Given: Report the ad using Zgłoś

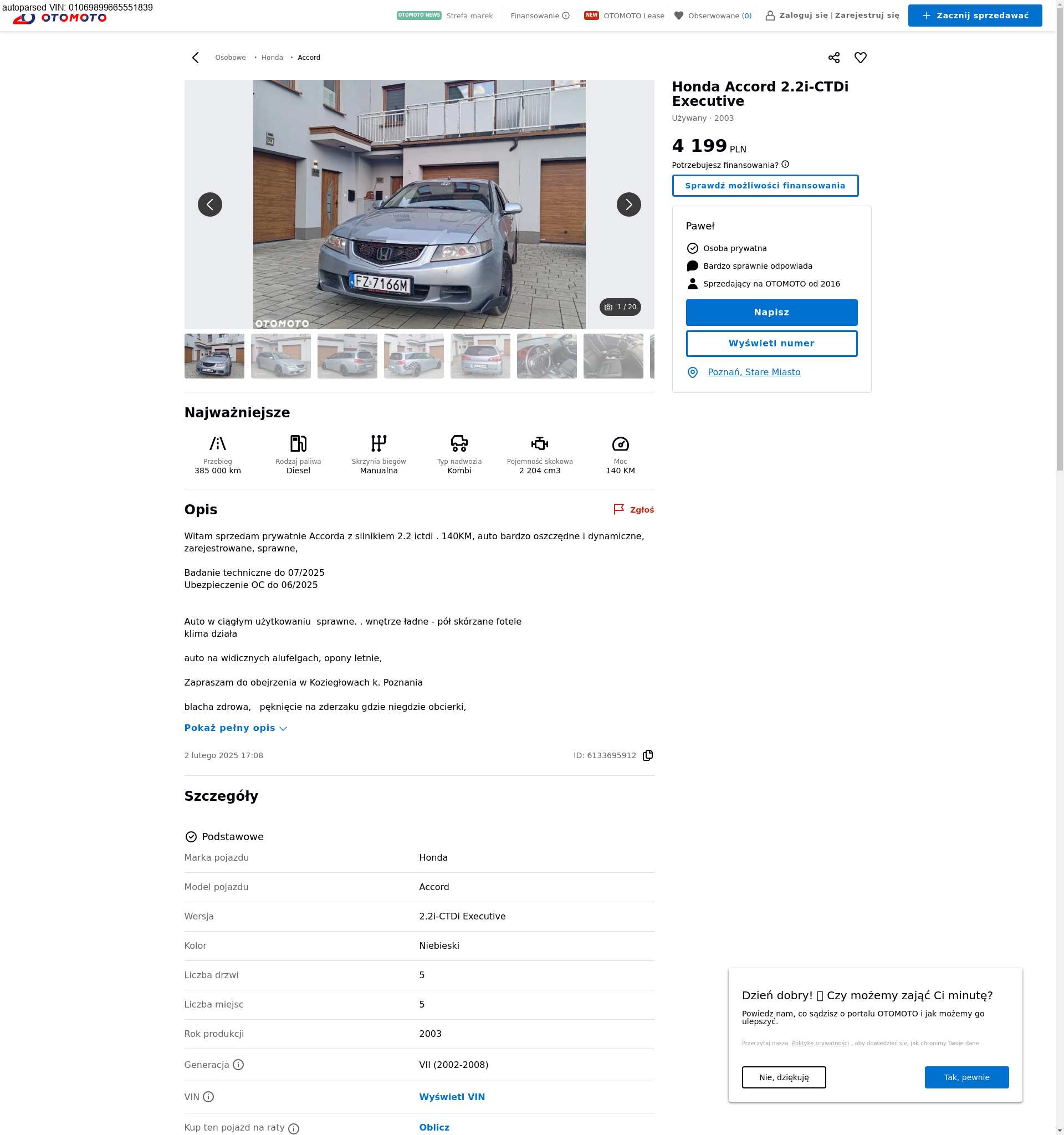Looking at the screenshot, I should pyautogui.click(x=633, y=509).
